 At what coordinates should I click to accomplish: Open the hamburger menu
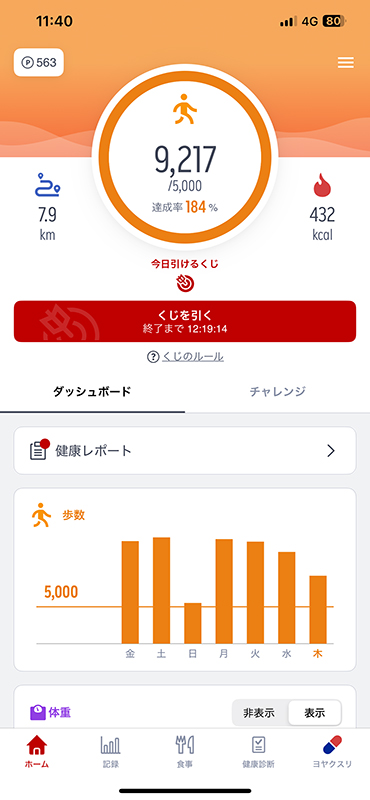[346, 62]
